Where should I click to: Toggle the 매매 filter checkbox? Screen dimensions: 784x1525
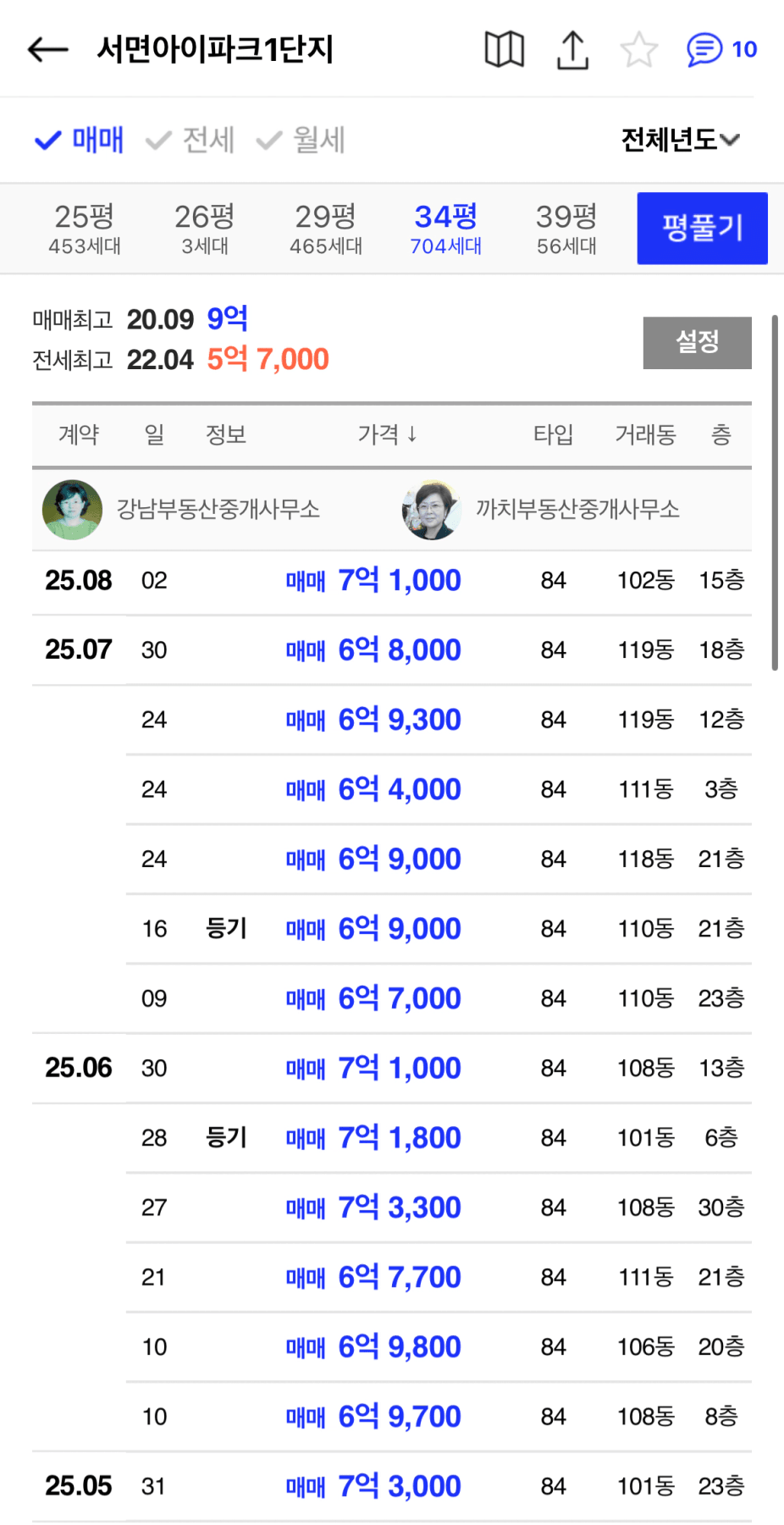coord(79,140)
